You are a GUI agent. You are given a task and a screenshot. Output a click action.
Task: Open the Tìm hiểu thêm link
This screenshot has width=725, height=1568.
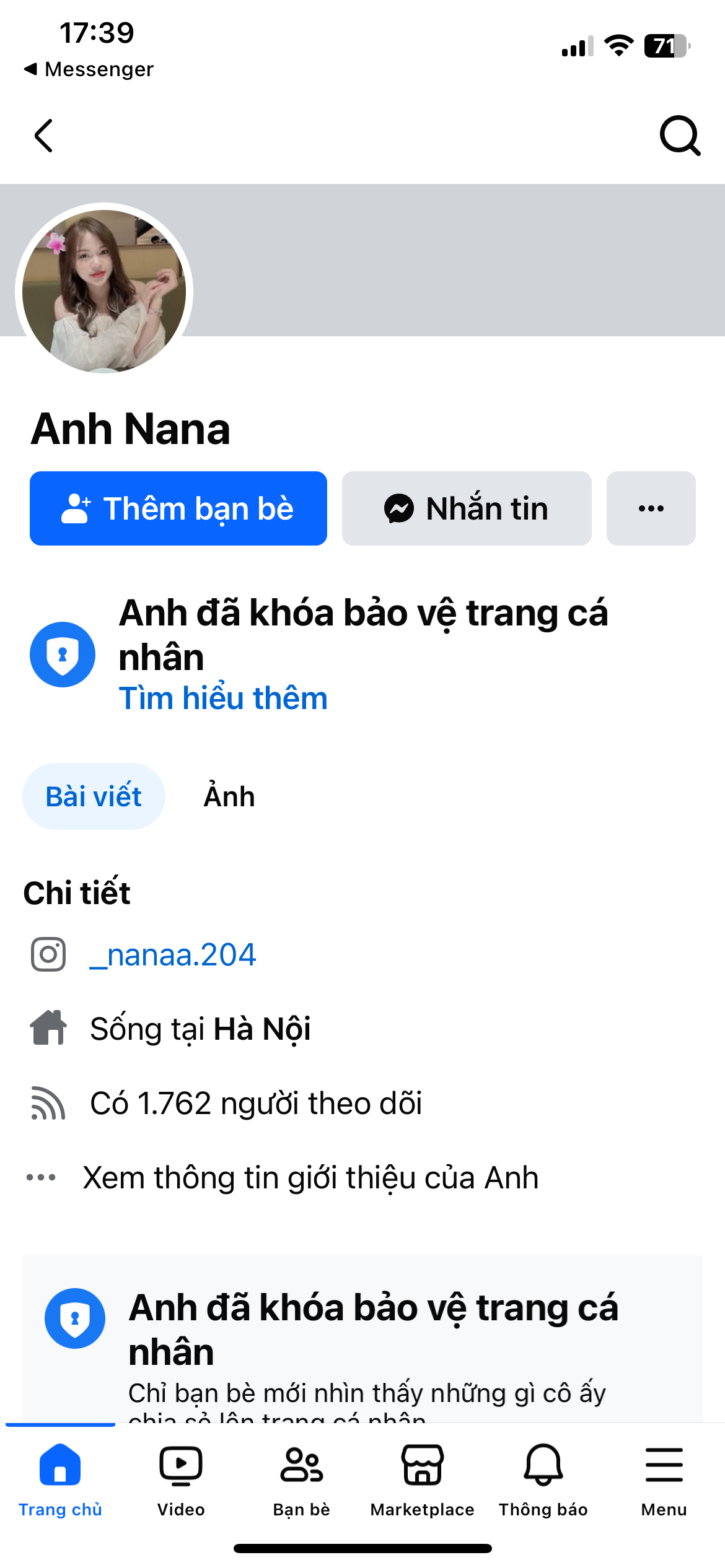click(x=223, y=699)
